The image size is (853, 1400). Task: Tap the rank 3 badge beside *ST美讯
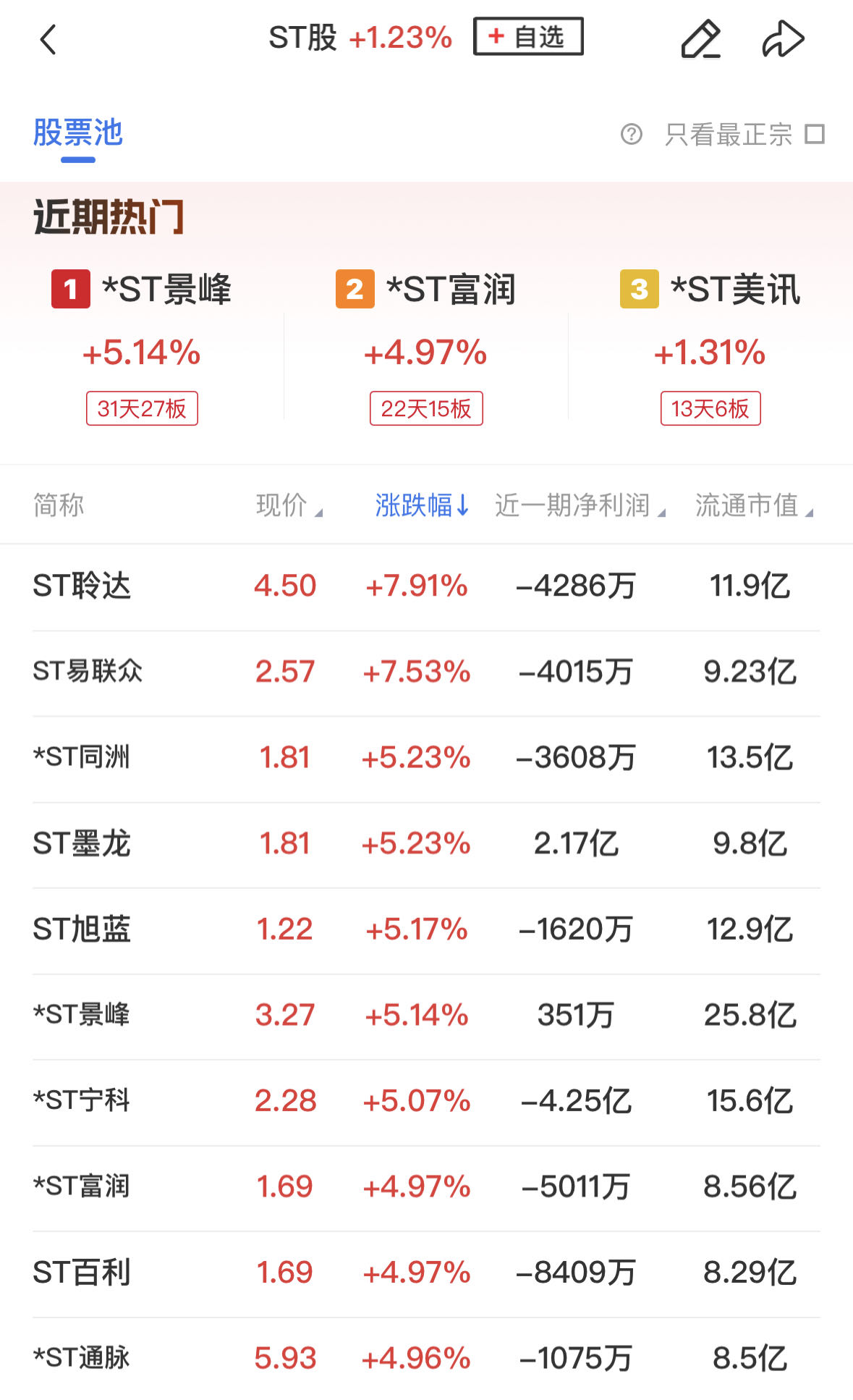pos(637,287)
